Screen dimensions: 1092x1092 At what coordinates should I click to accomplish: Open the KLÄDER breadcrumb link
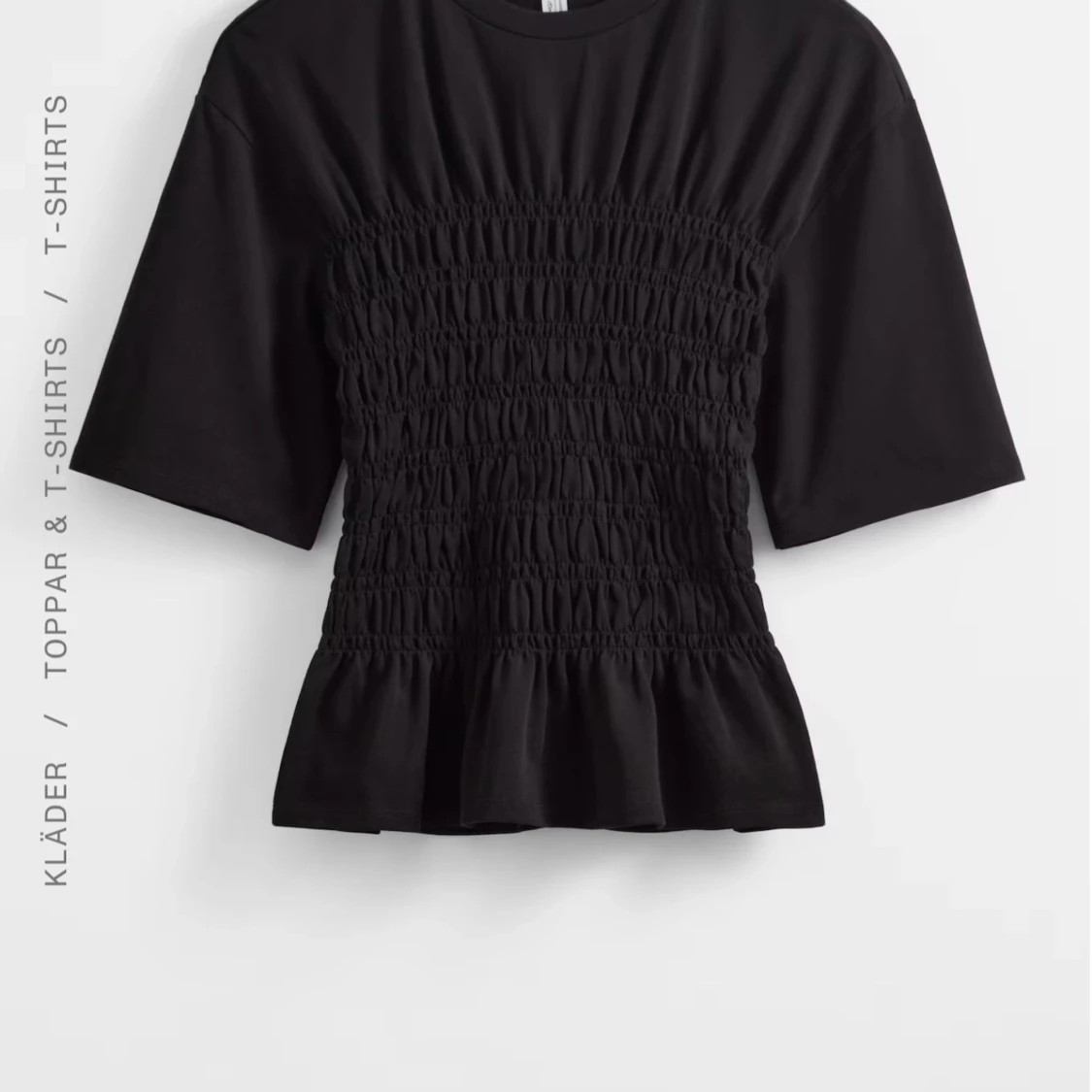(x=56, y=823)
